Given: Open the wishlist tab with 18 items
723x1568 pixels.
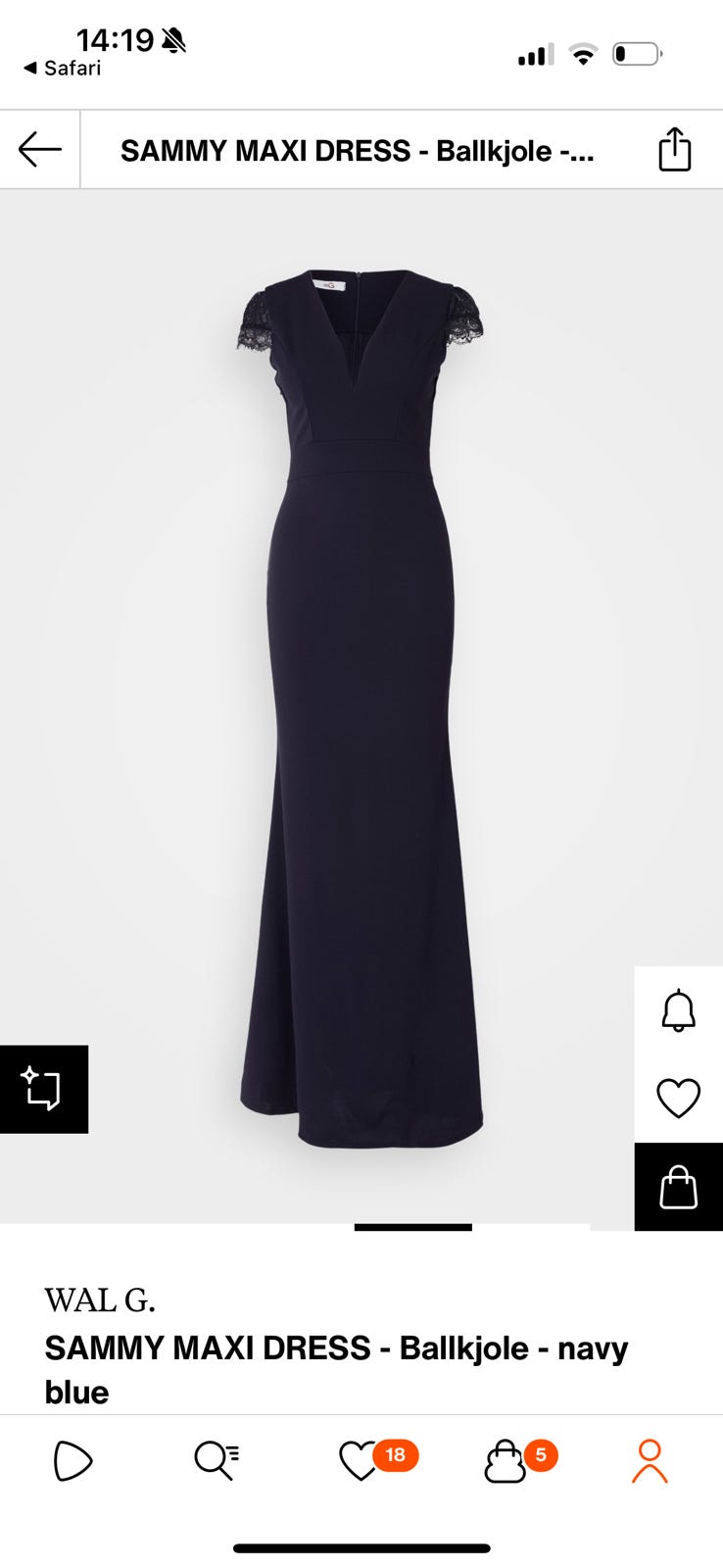Looking at the screenshot, I should click(361, 1460).
